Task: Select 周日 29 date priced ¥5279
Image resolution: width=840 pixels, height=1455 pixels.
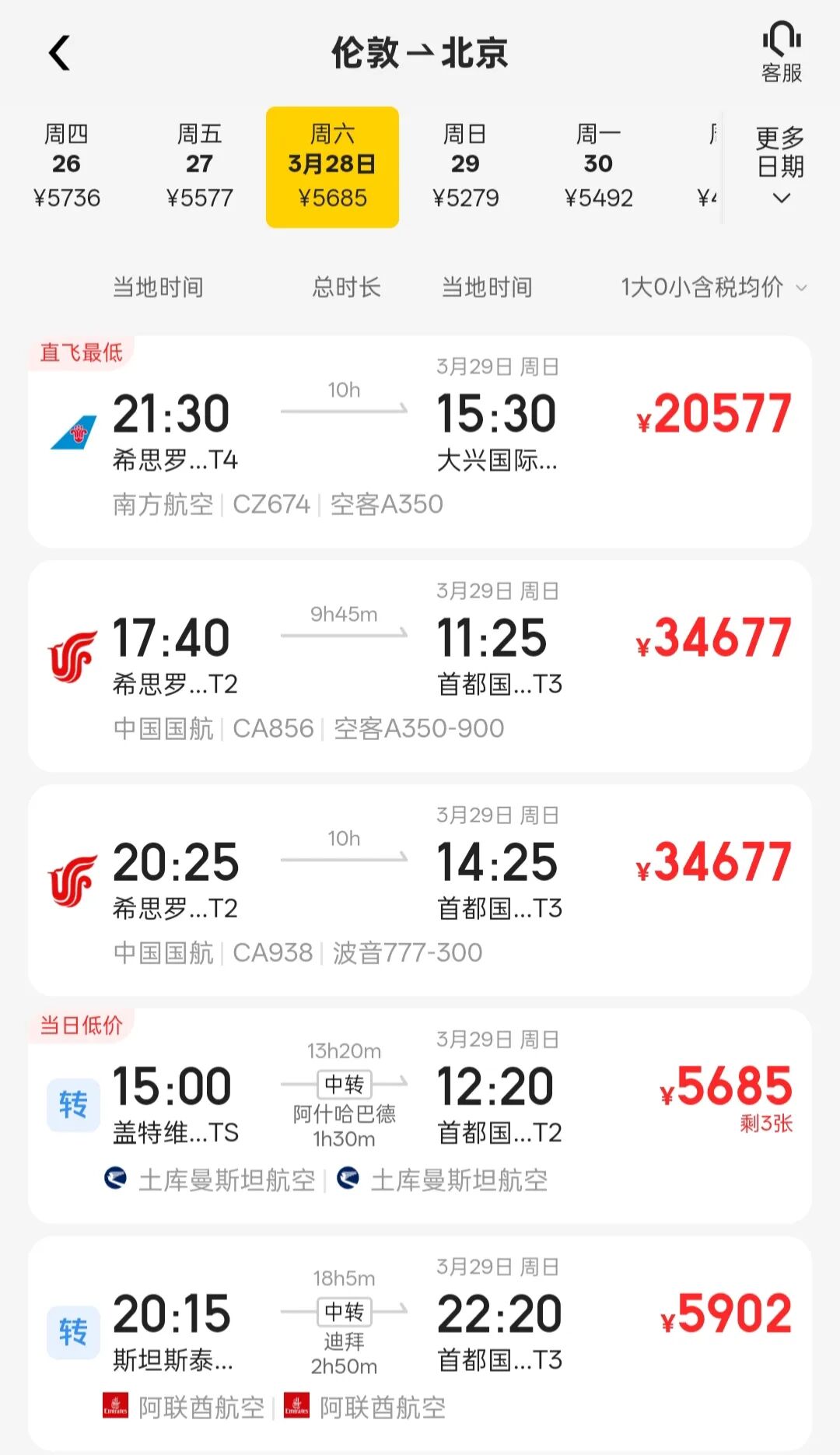Action: tap(465, 167)
